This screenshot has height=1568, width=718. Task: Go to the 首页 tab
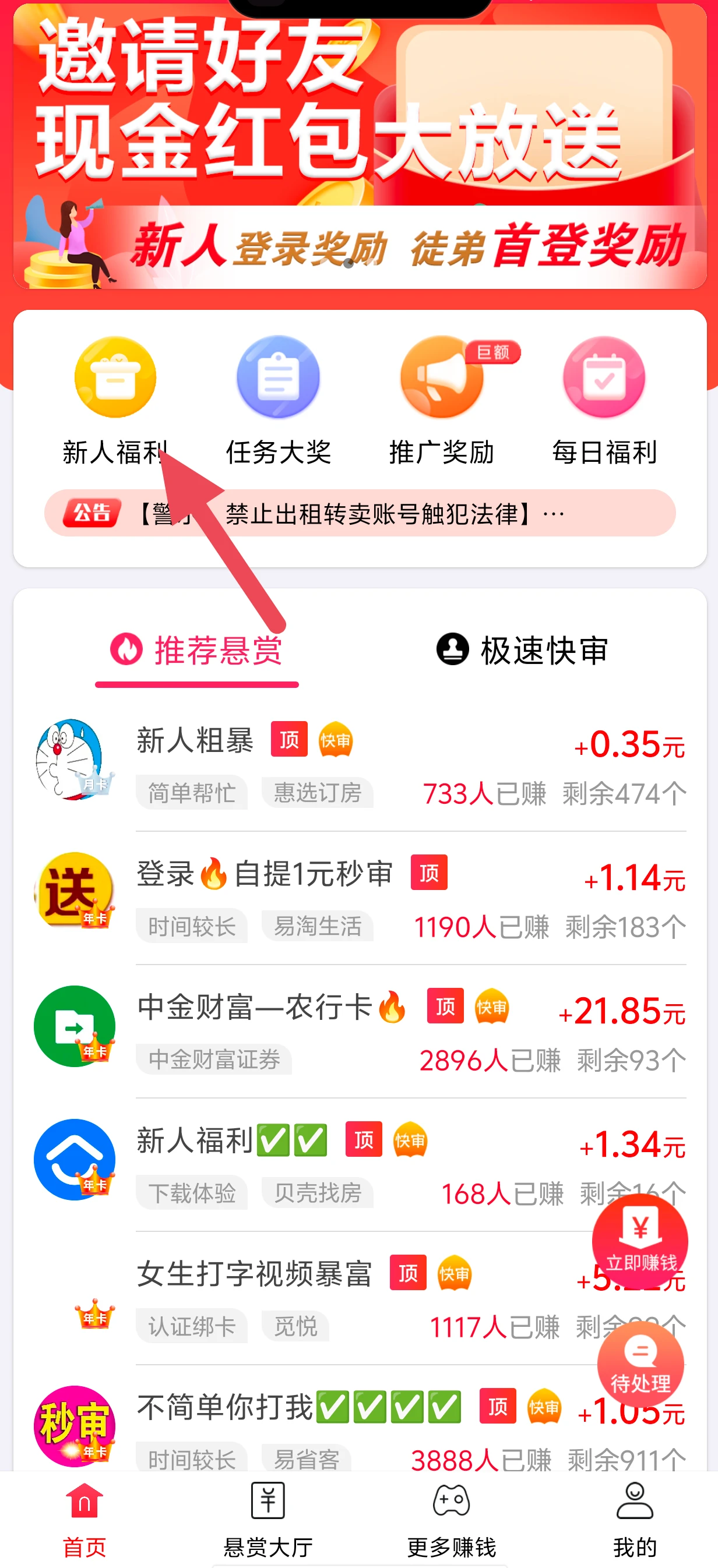click(85, 1520)
